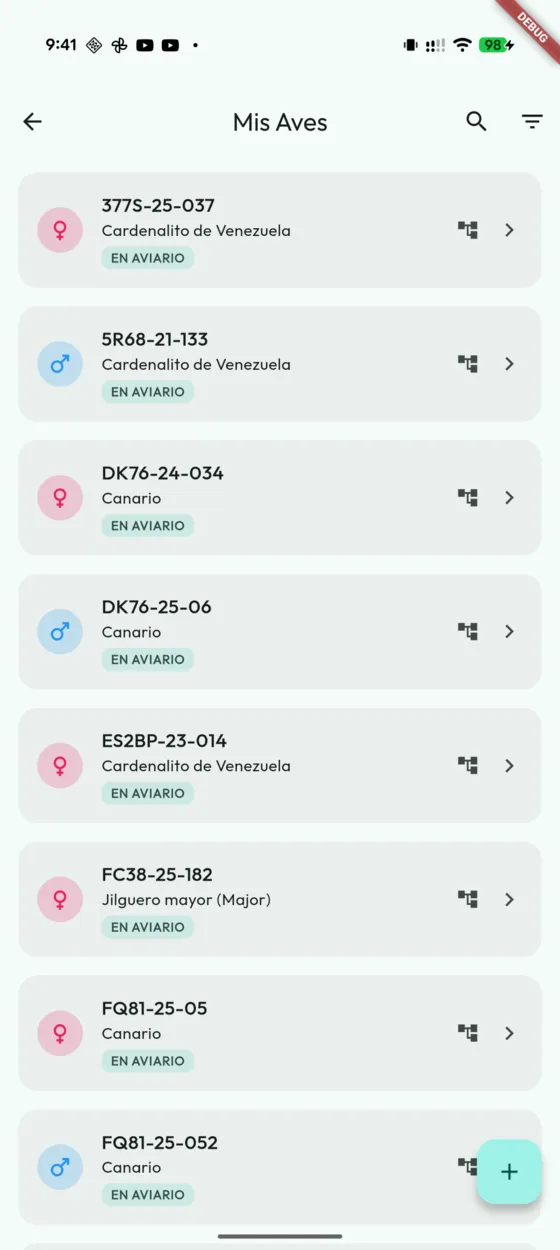View family tree for 5R68-21-133

click(468, 364)
